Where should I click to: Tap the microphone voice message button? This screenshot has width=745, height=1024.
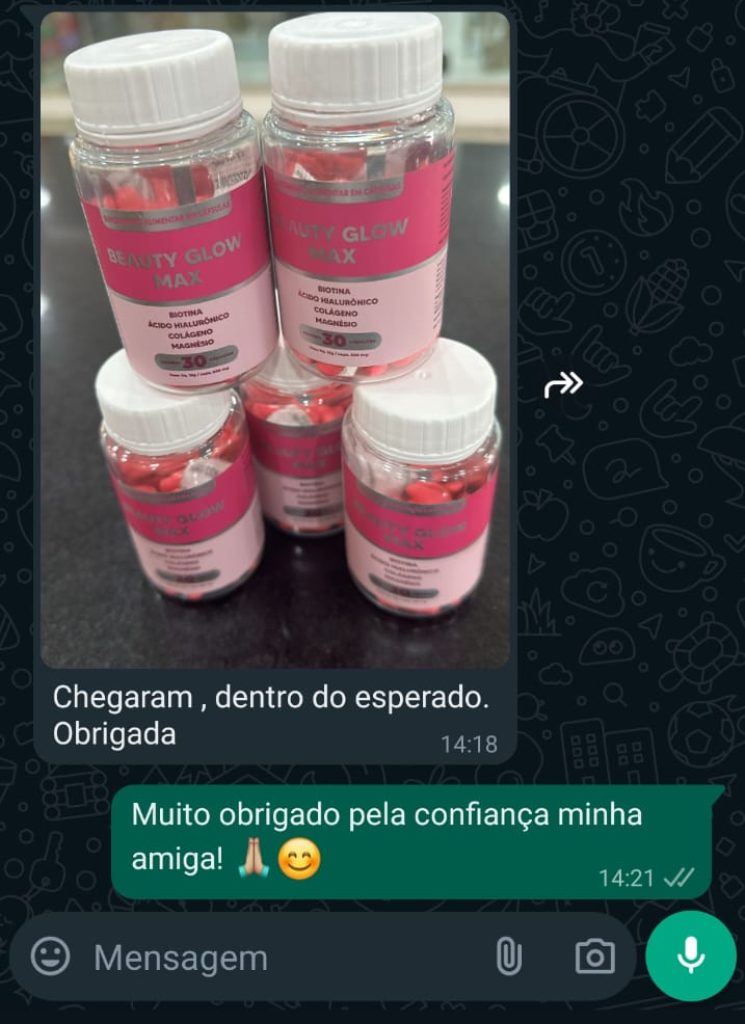point(690,956)
